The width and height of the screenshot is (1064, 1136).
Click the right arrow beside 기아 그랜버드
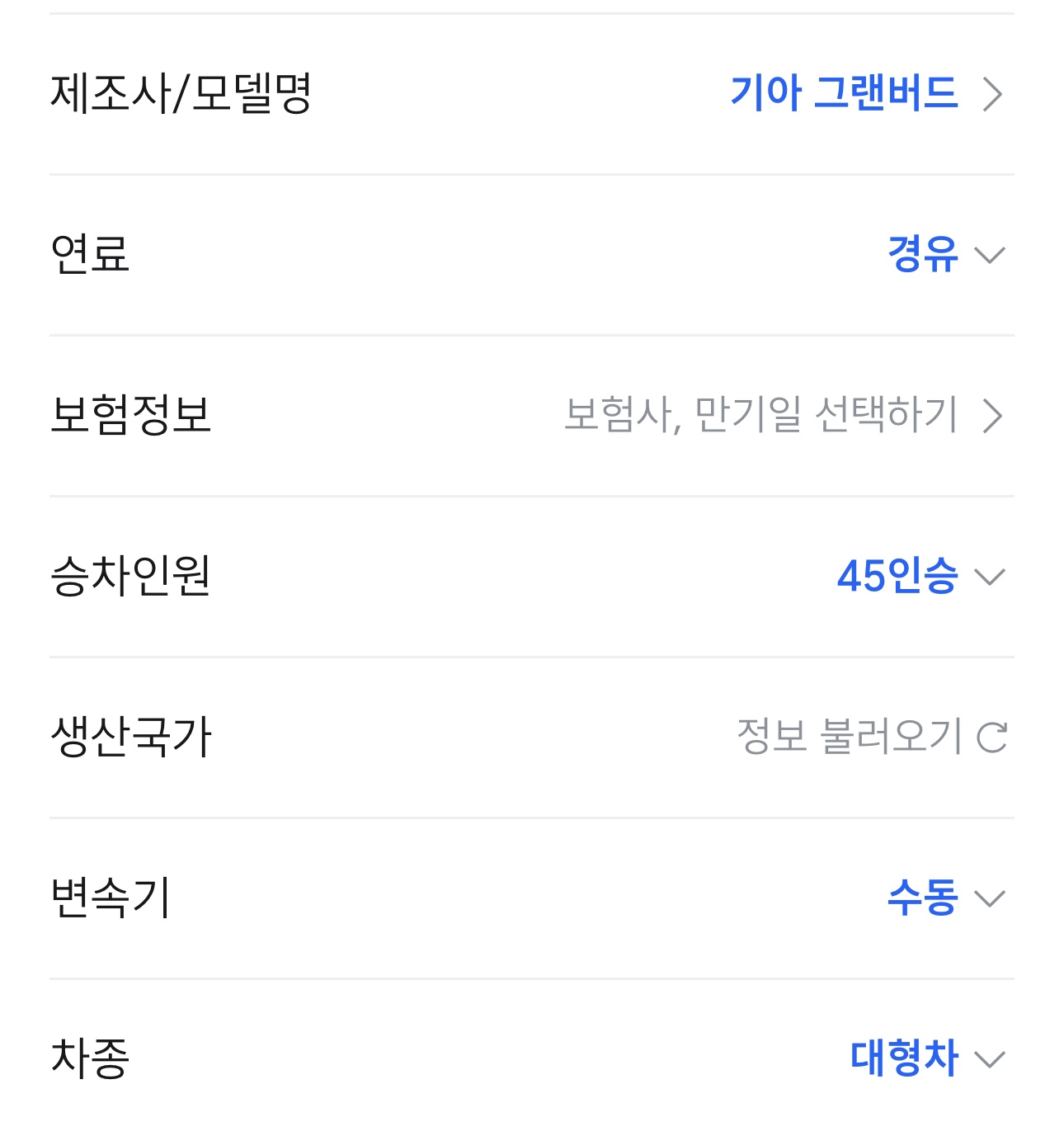pos(993,92)
